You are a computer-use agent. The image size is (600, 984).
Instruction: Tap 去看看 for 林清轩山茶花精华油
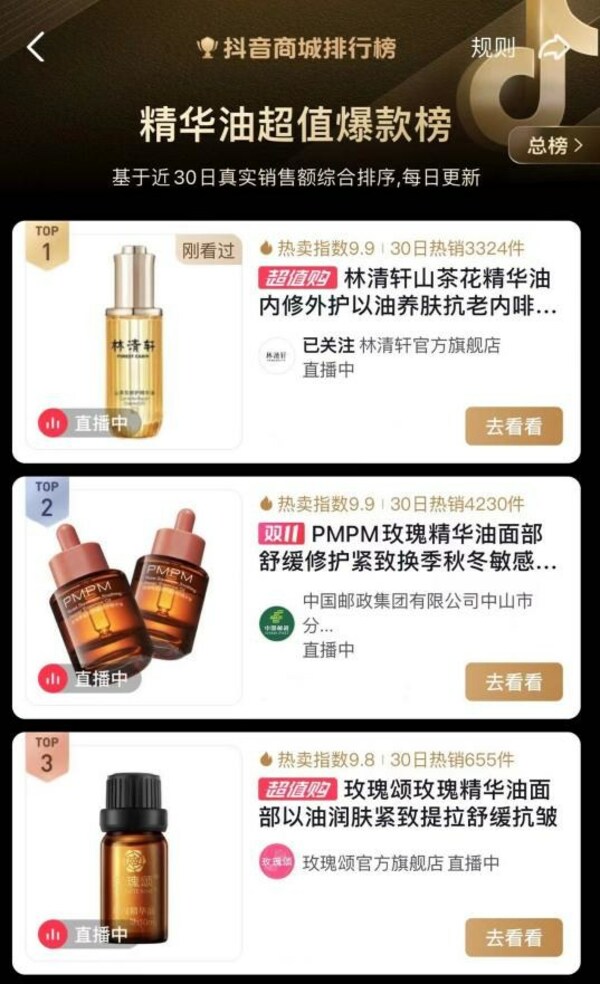pos(513,426)
